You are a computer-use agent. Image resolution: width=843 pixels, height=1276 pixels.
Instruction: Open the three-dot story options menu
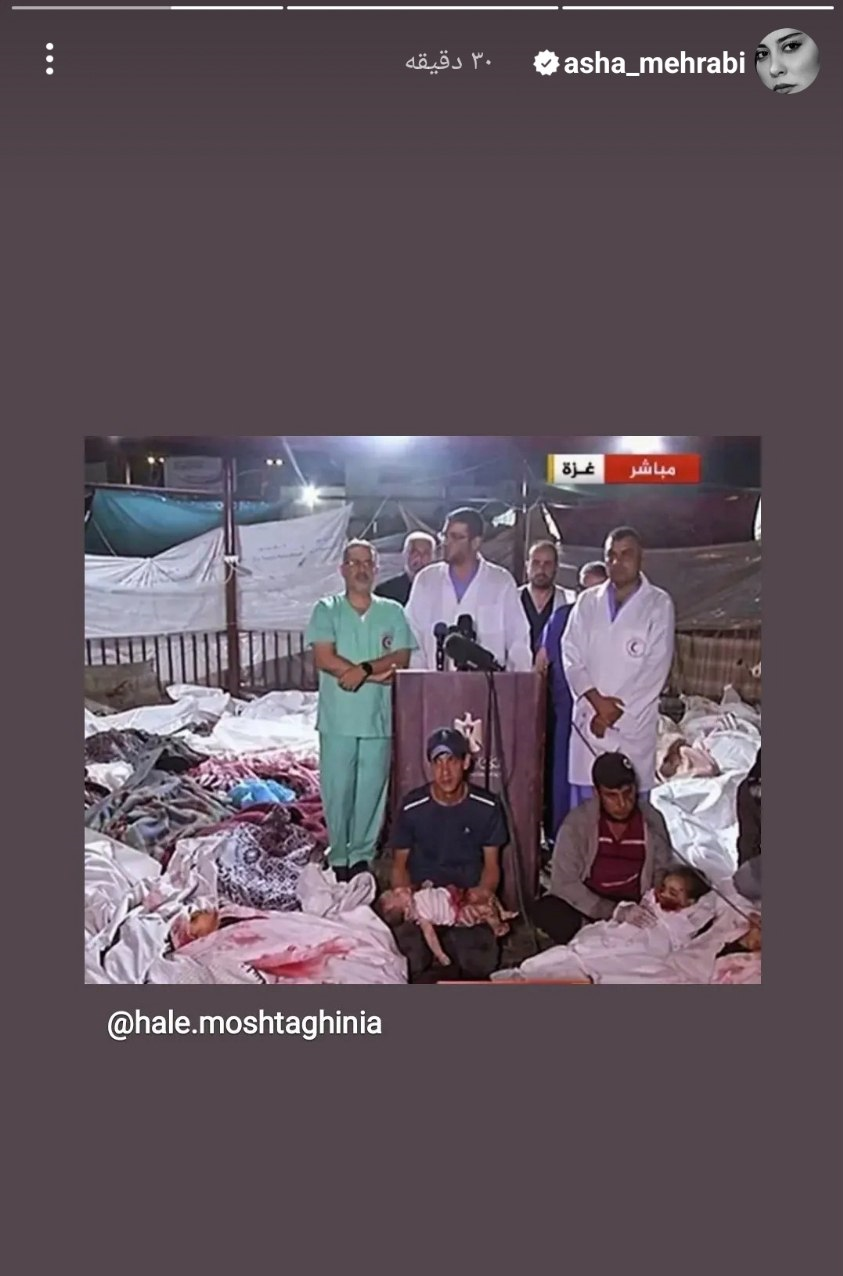[x=49, y=60]
